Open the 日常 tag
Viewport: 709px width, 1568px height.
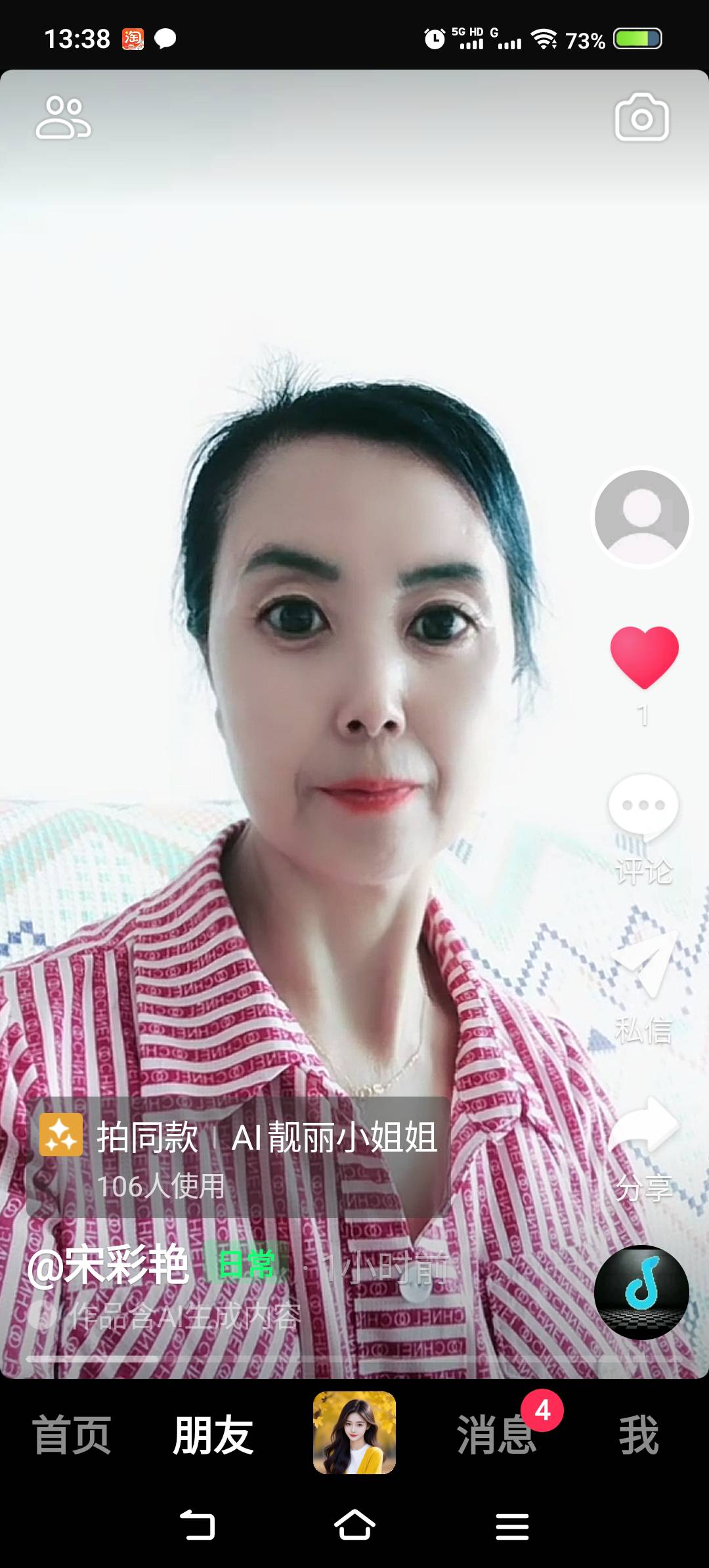tap(246, 1265)
